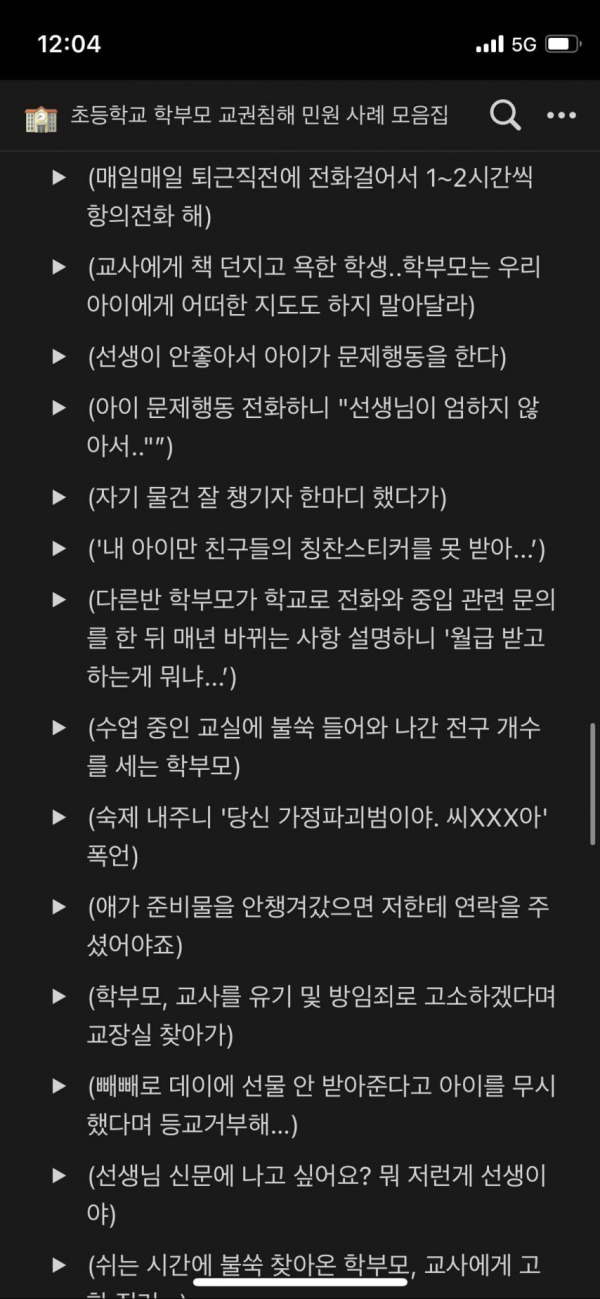Expand the toggle for 칭찬스티커를 못 받아

pyautogui.click(x=59, y=549)
